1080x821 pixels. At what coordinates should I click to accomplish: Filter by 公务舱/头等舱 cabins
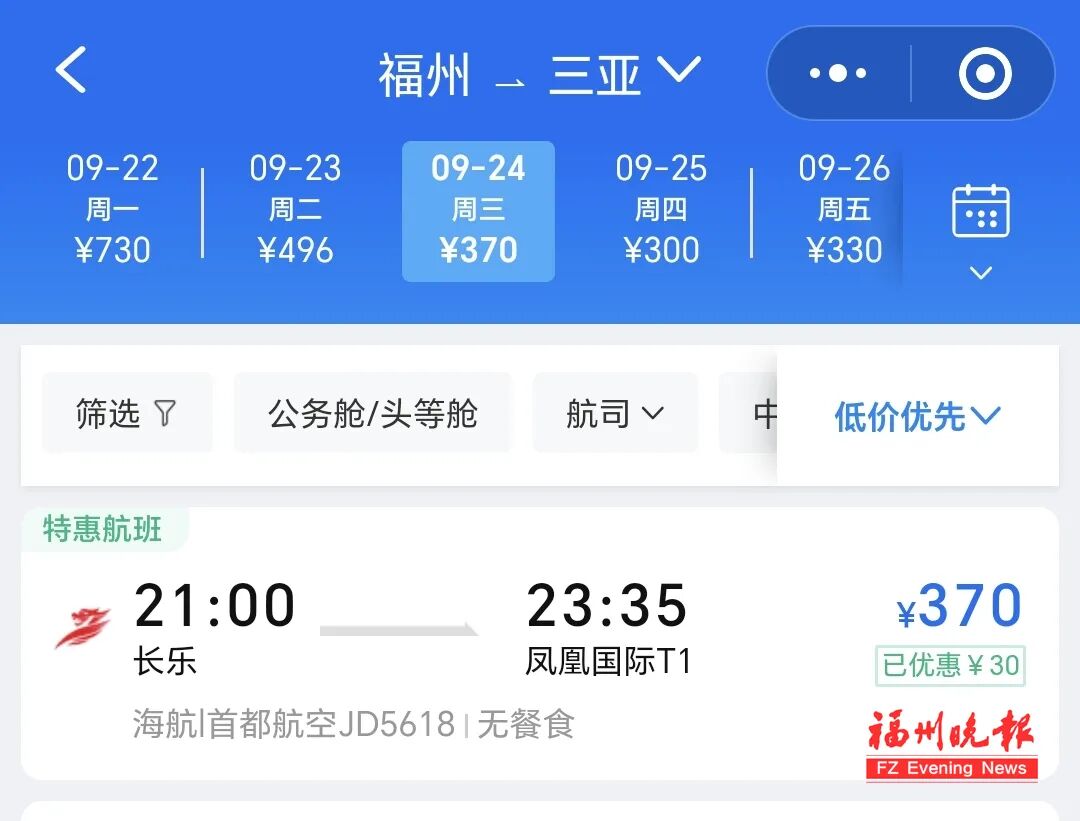click(x=372, y=413)
